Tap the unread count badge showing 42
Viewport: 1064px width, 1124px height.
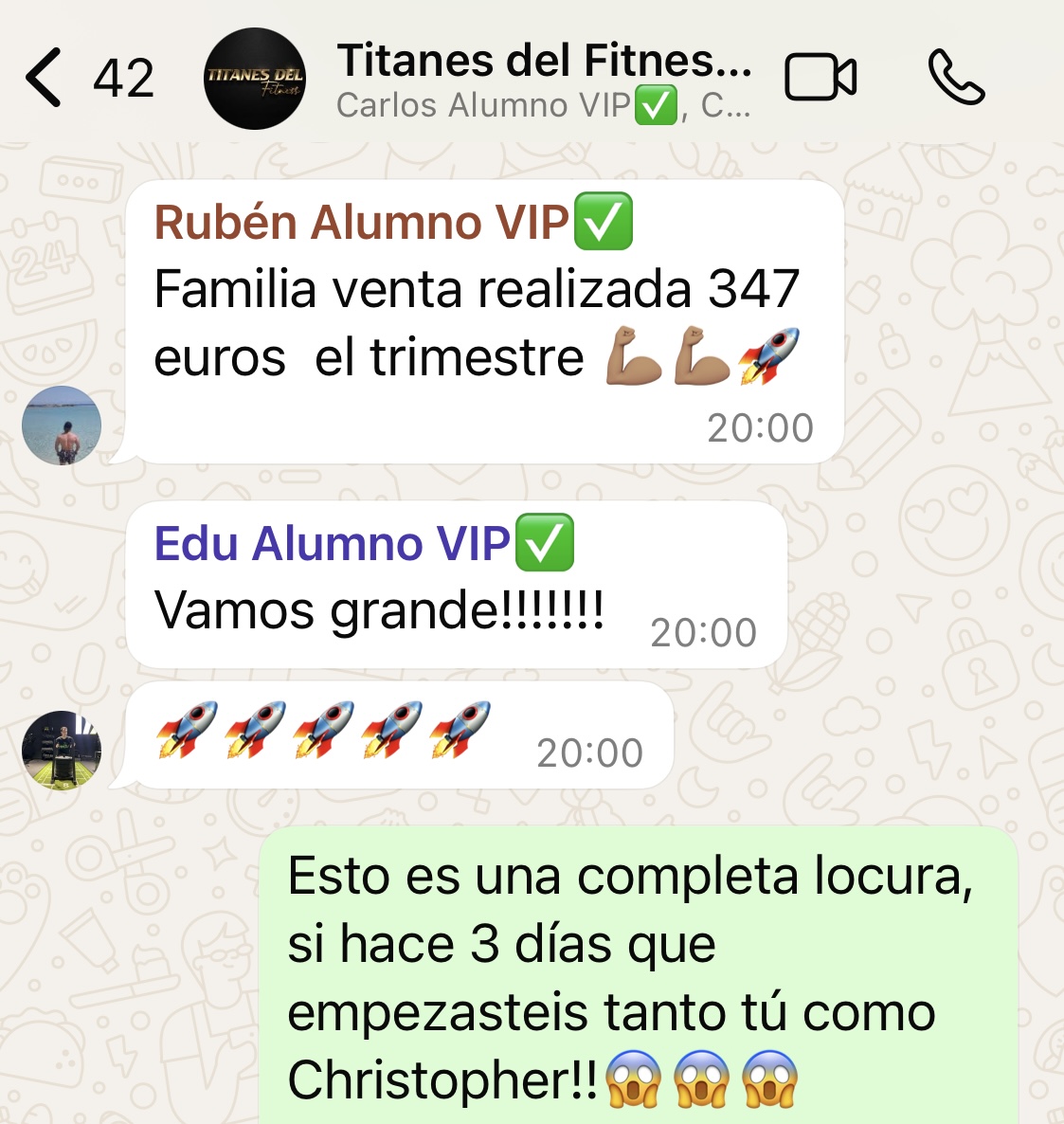(123, 78)
